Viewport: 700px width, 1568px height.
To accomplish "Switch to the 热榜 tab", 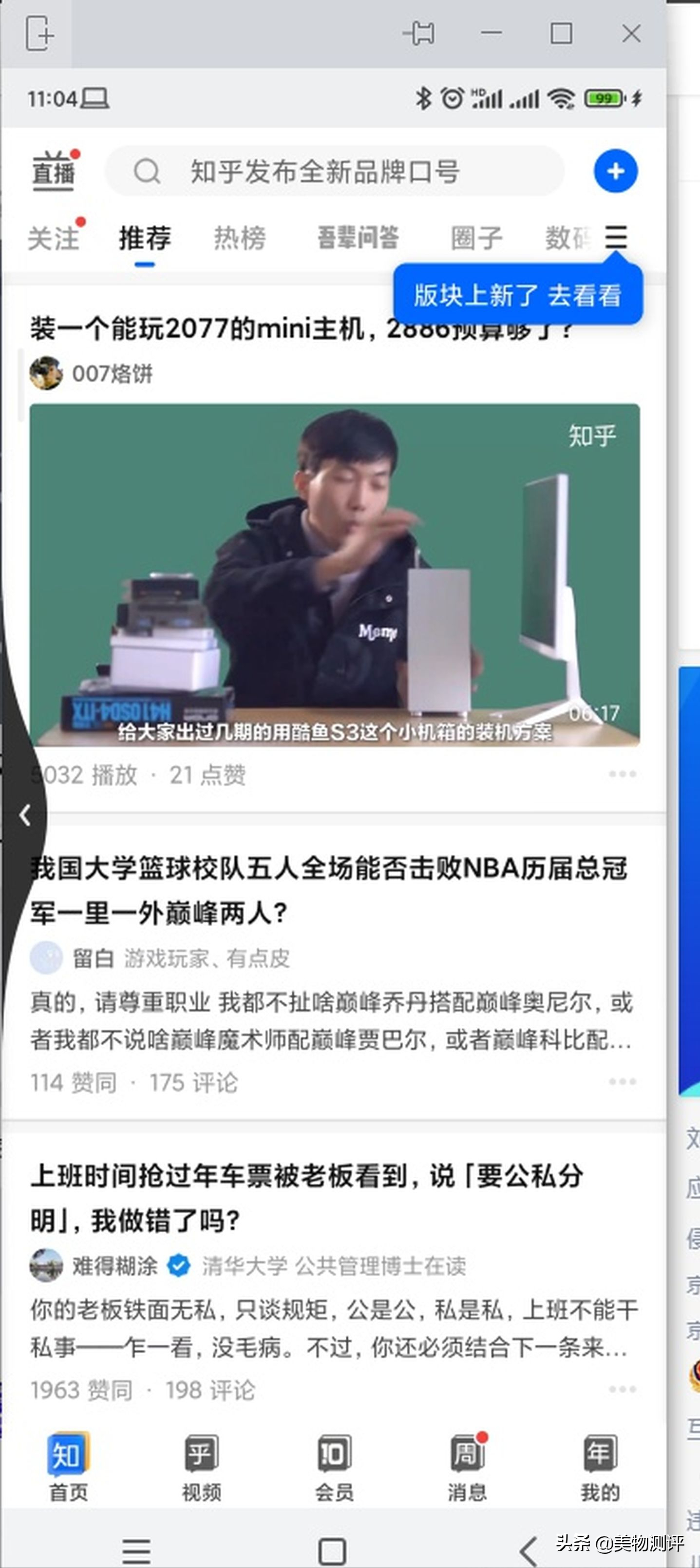I will [240, 238].
